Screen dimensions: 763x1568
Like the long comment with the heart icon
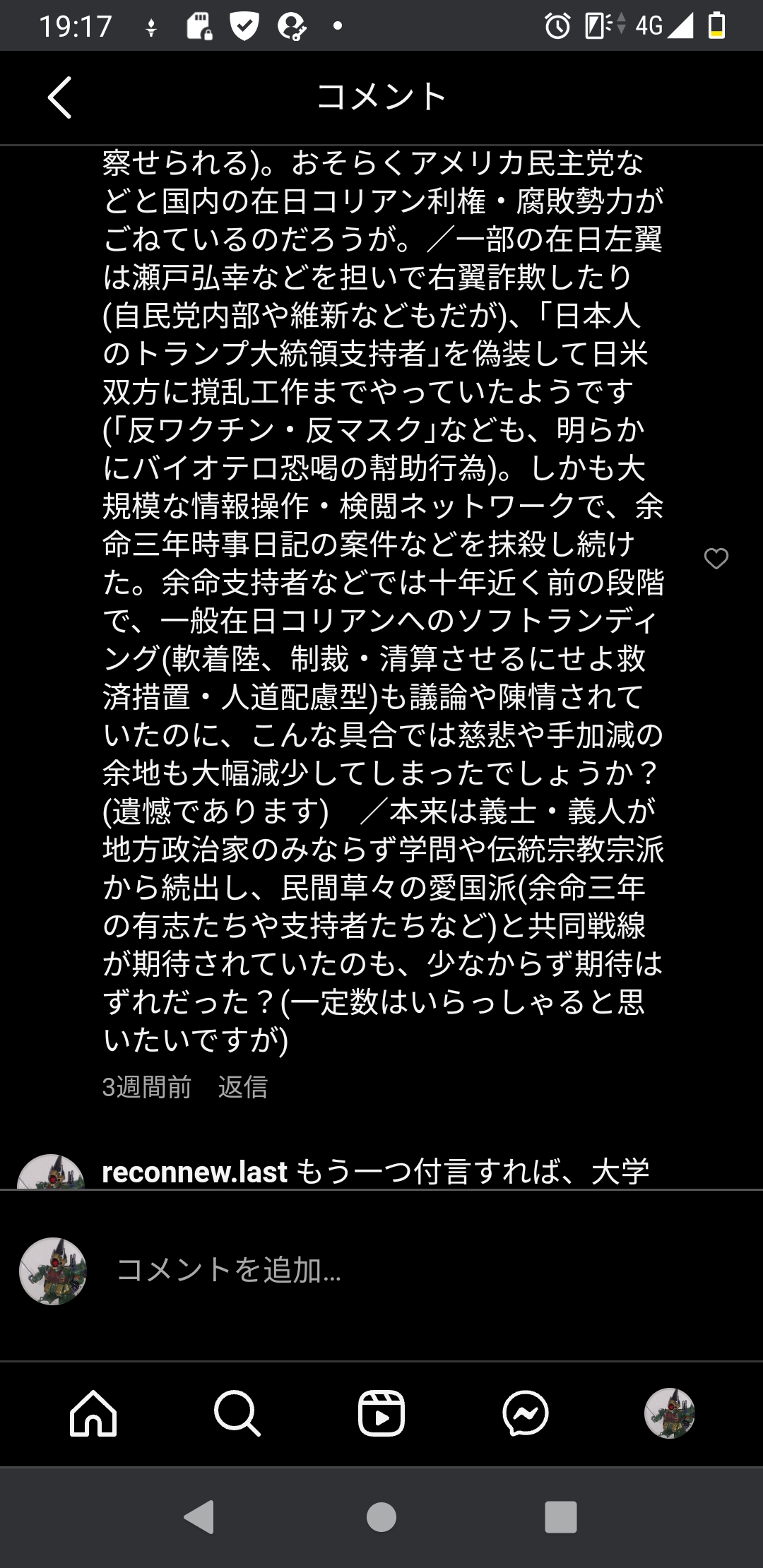click(716, 559)
